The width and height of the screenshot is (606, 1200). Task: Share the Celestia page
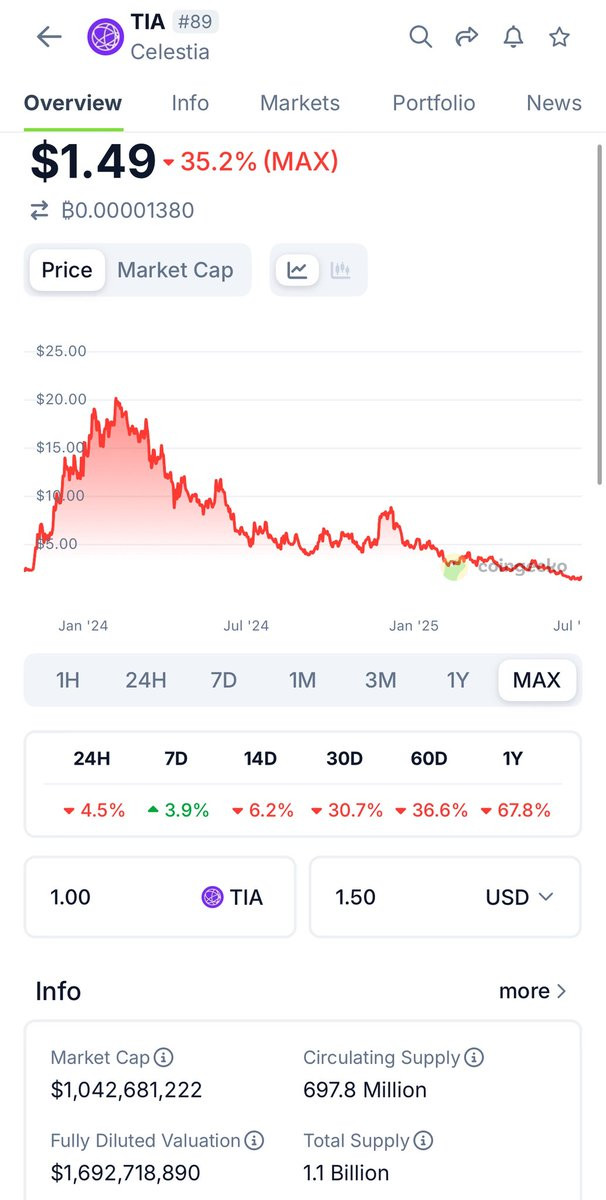click(467, 37)
